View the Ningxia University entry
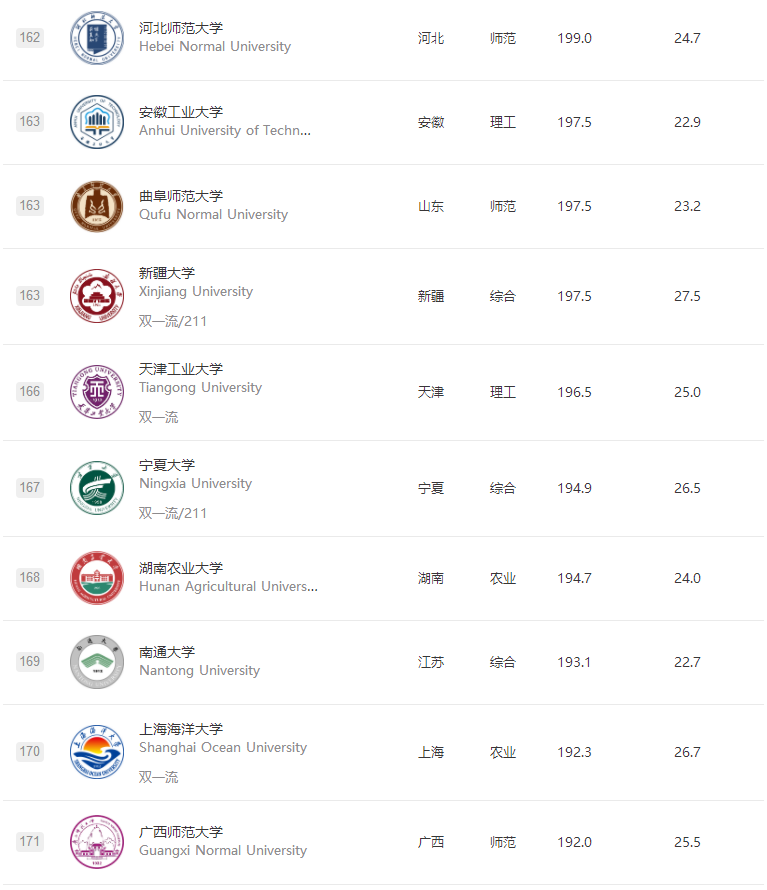This screenshot has width=767, height=890. point(167,465)
